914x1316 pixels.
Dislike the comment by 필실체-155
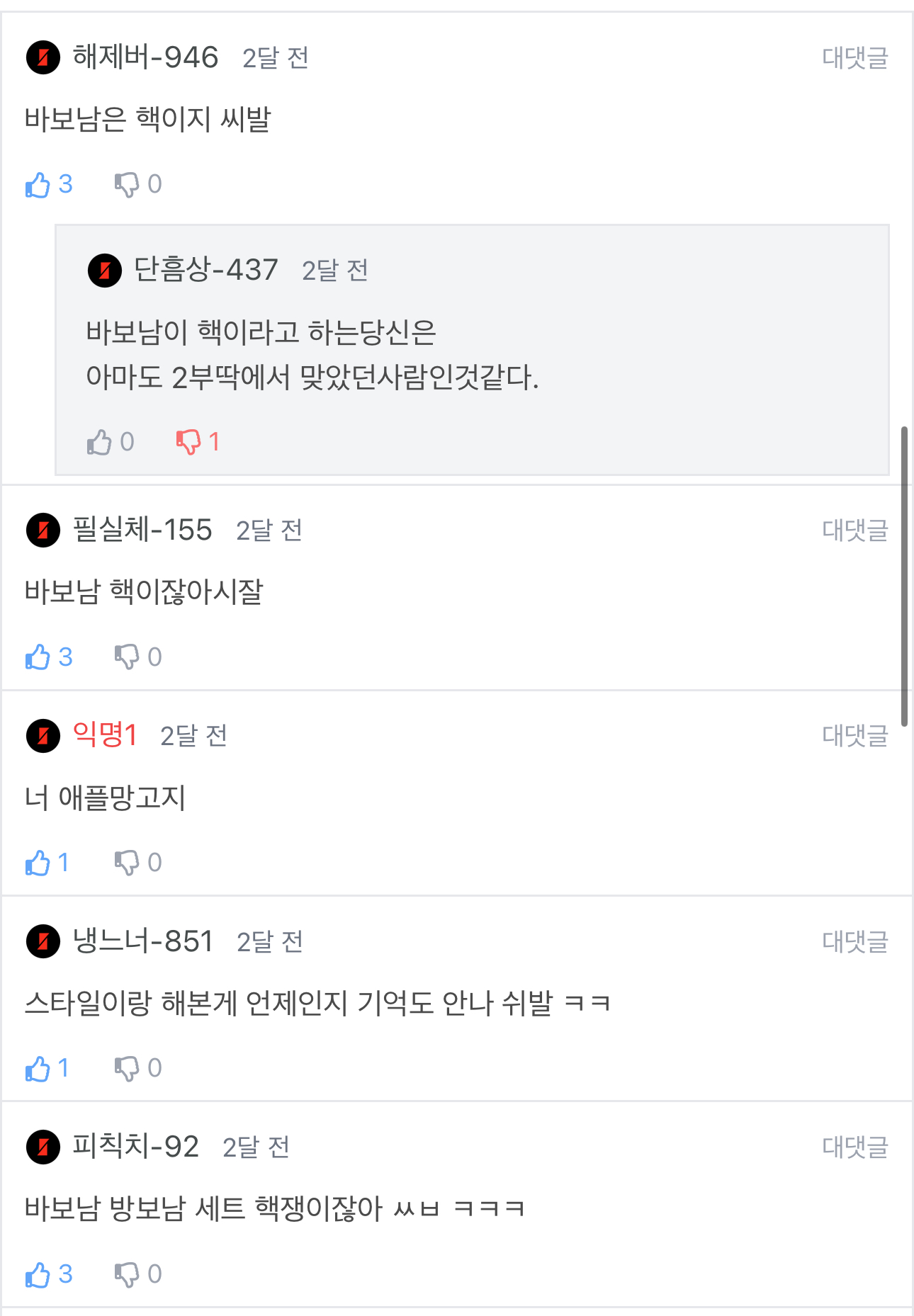pyautogui.click(x=128, y=657)
